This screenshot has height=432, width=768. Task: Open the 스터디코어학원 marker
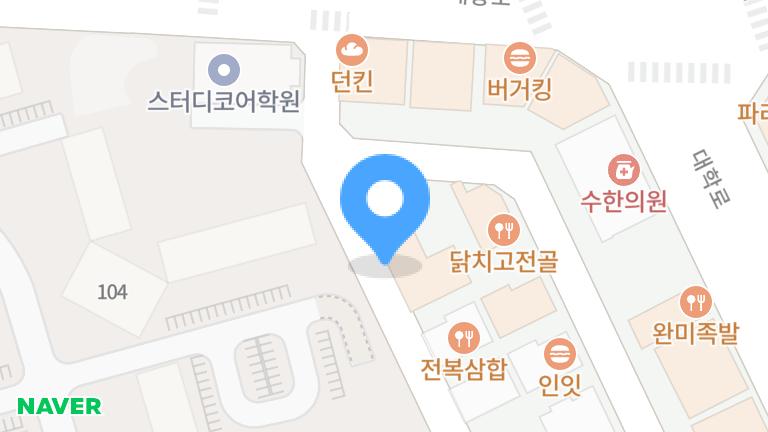224,70
